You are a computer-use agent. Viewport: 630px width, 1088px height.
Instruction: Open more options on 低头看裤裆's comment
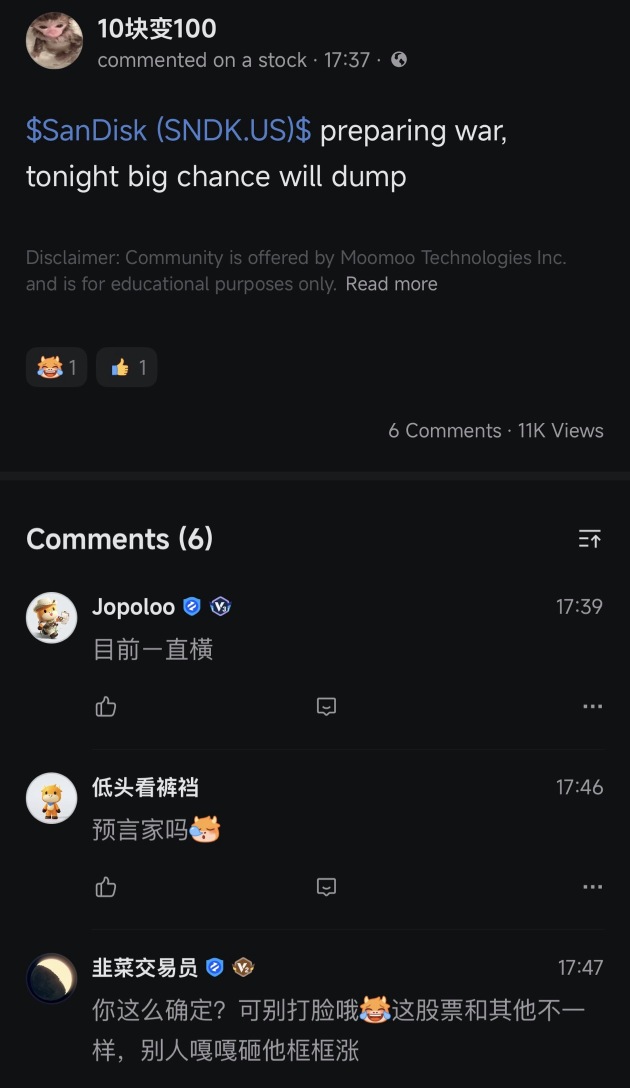click(593, 887)
